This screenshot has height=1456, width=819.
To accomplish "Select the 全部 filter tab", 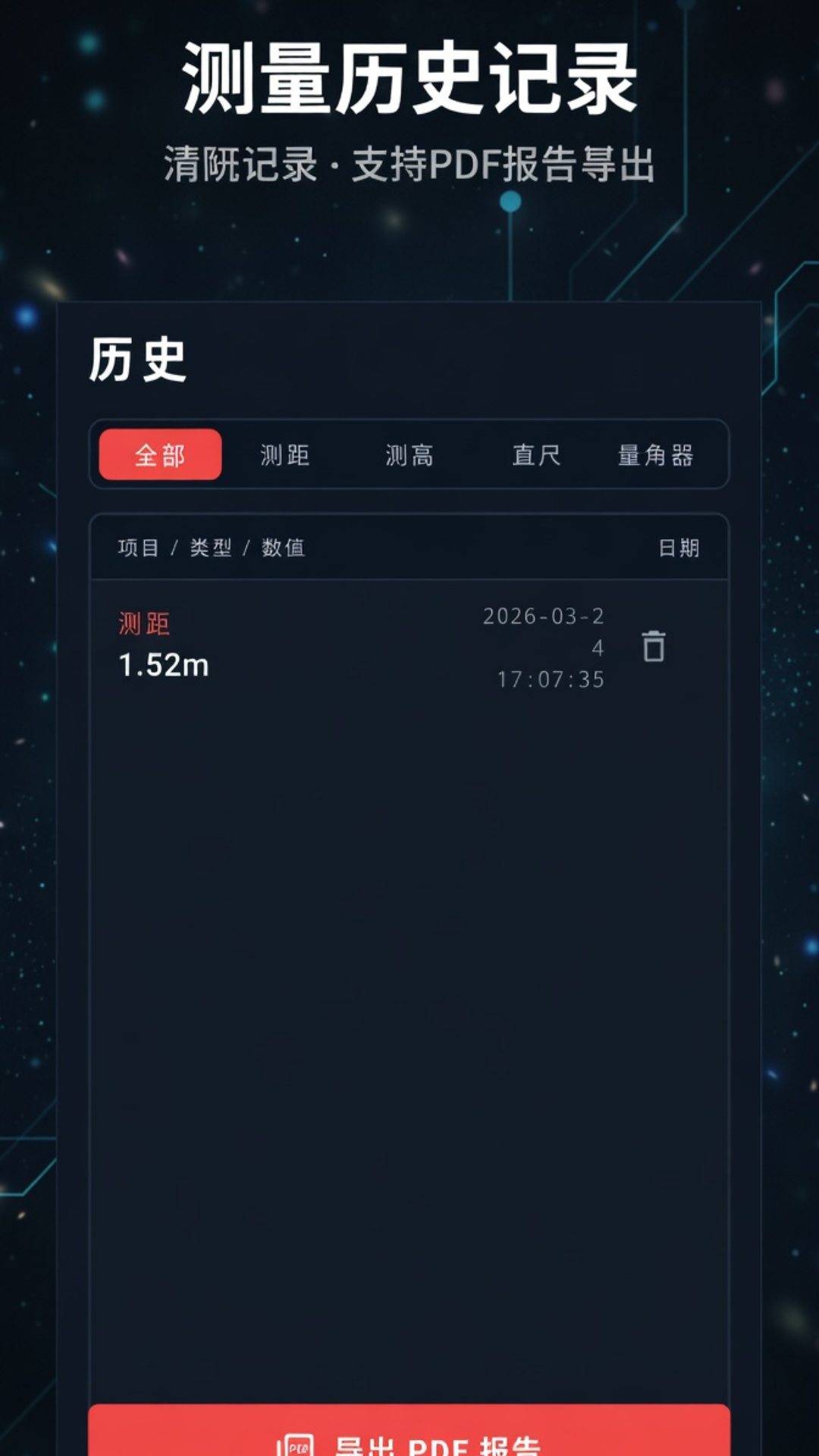I will point(158,455).
